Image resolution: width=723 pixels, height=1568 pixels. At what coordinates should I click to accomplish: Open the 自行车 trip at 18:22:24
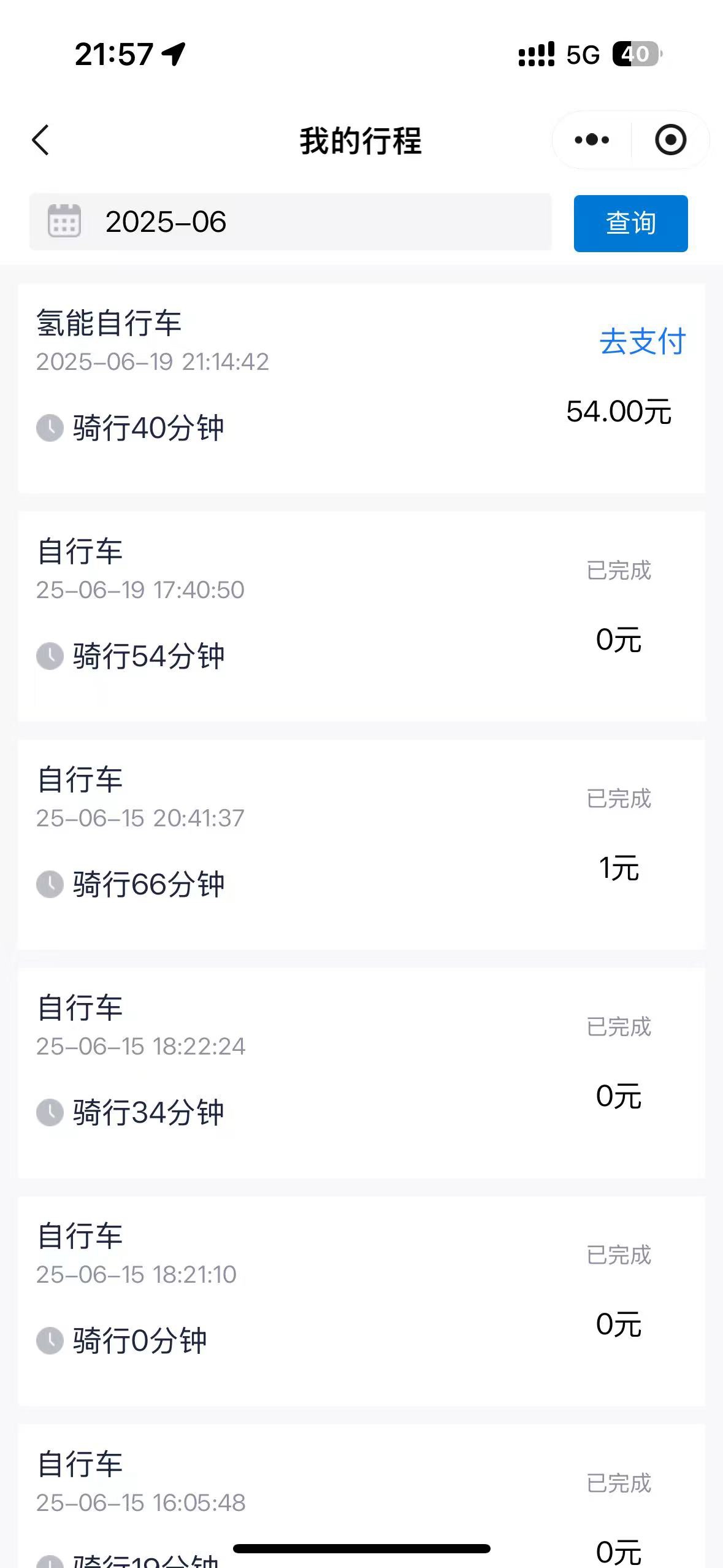click(362, 1073)
